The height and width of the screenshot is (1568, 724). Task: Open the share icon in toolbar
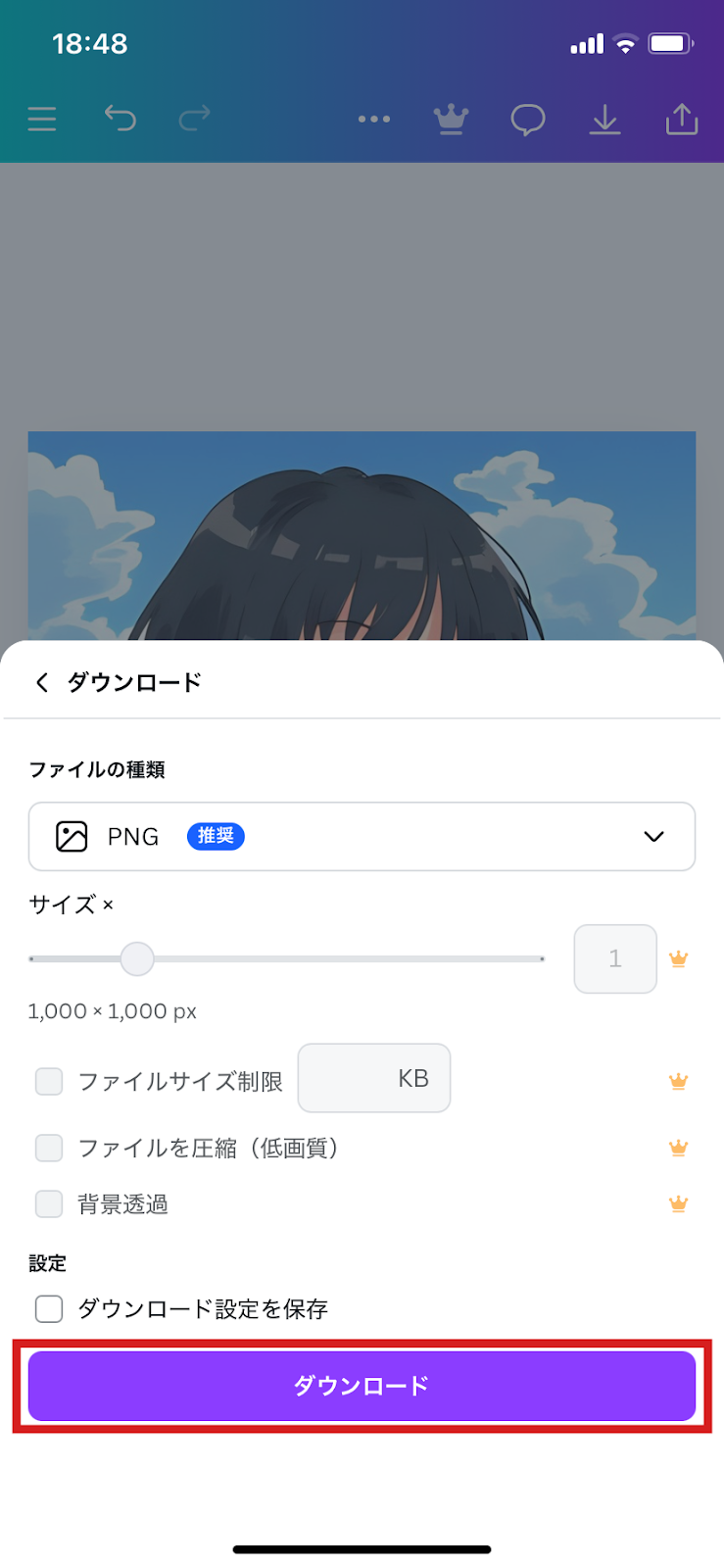click(682, 119)
